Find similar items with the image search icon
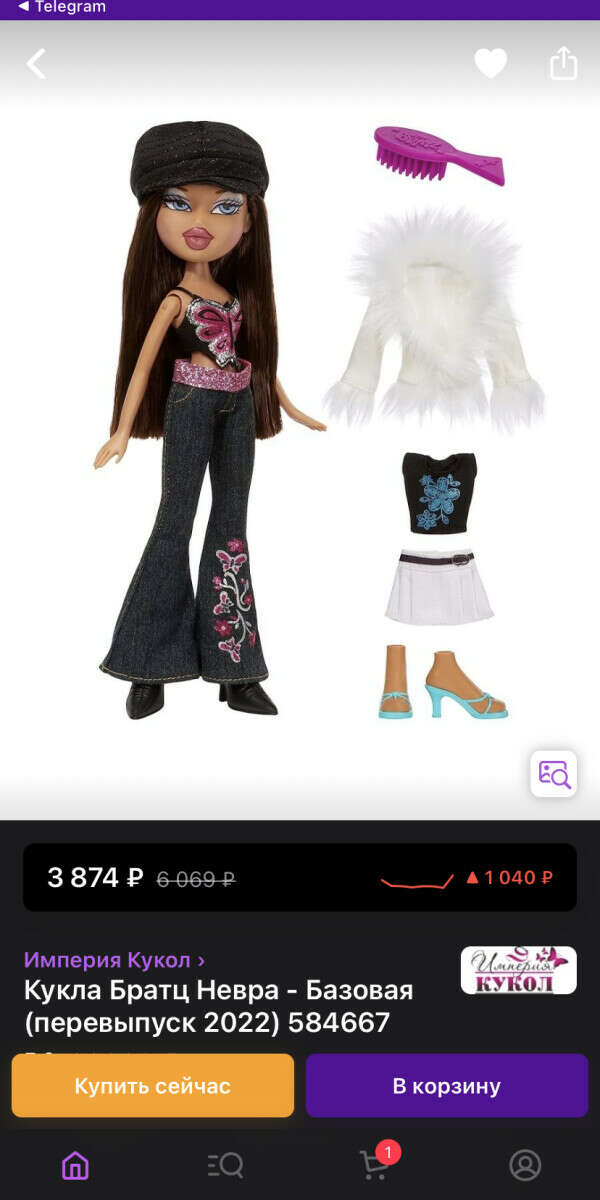Image resolution: width=600 pixels, height=1200 pixels. click(553, 774)
